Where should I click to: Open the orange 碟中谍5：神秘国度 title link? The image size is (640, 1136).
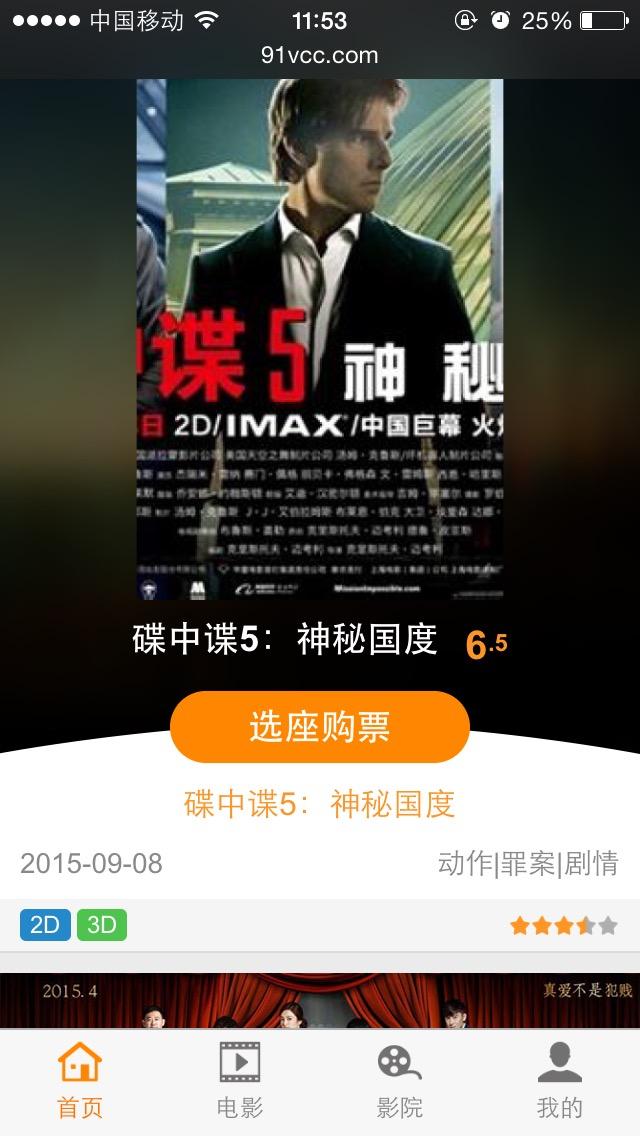(x=320, y=804)
